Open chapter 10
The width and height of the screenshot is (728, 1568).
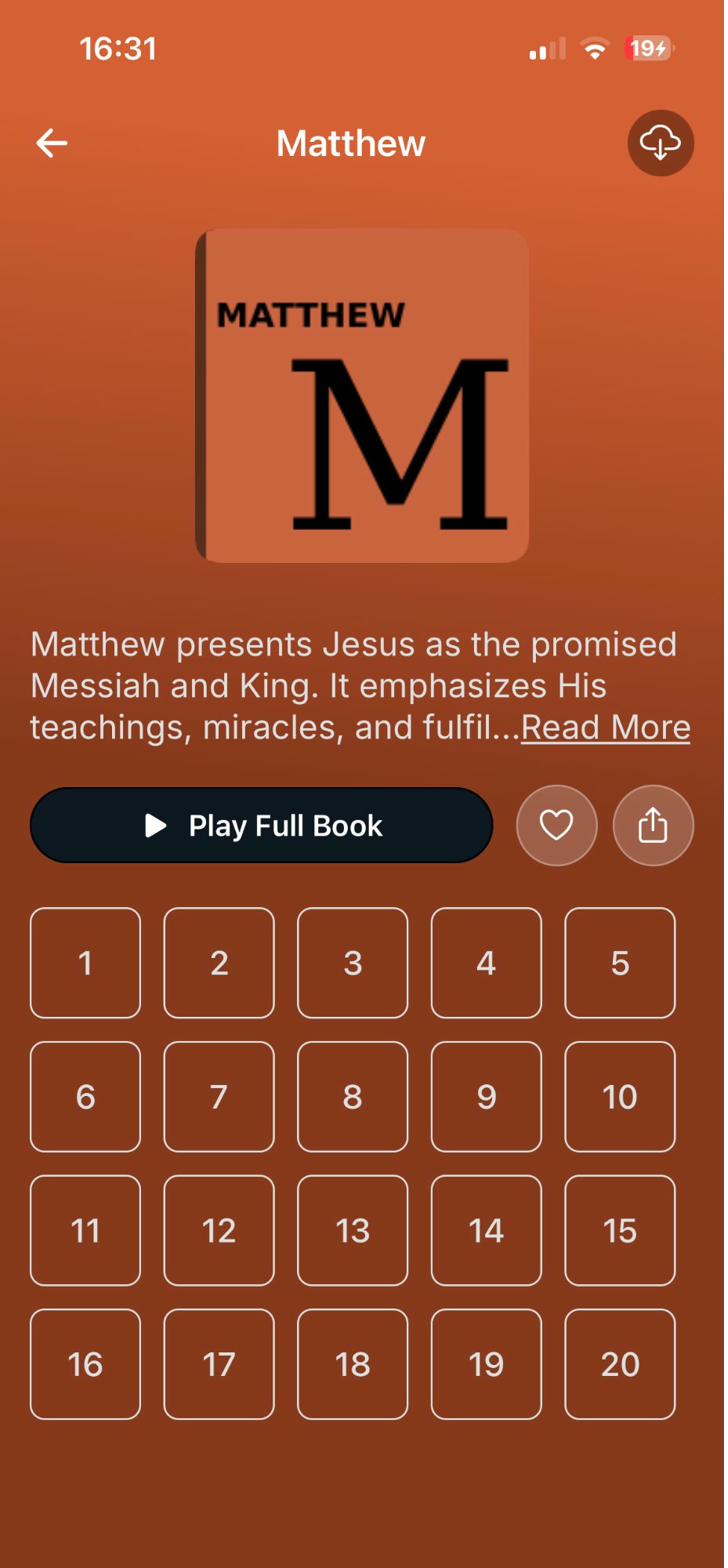pyautogui.click(x=619, y=1097)
